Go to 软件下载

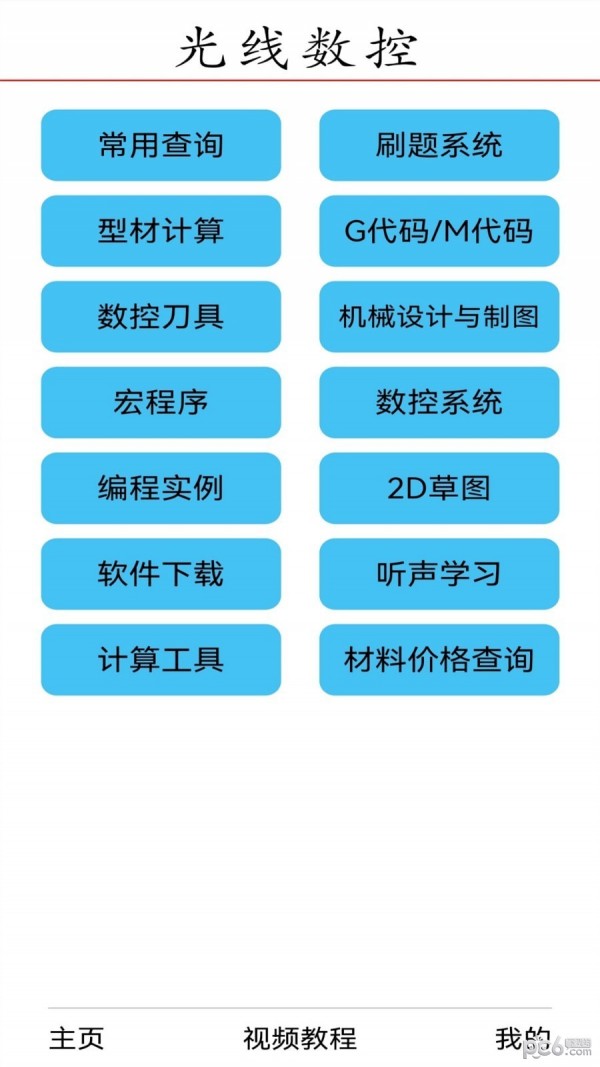click(161, 574)
